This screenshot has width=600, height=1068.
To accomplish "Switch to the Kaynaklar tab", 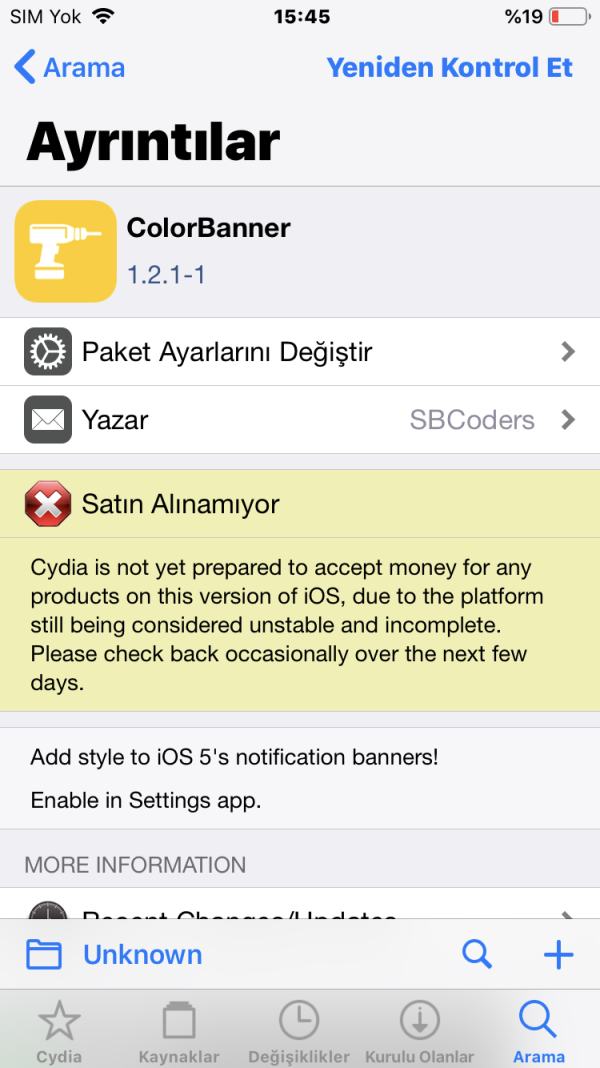I will 179,1032.
